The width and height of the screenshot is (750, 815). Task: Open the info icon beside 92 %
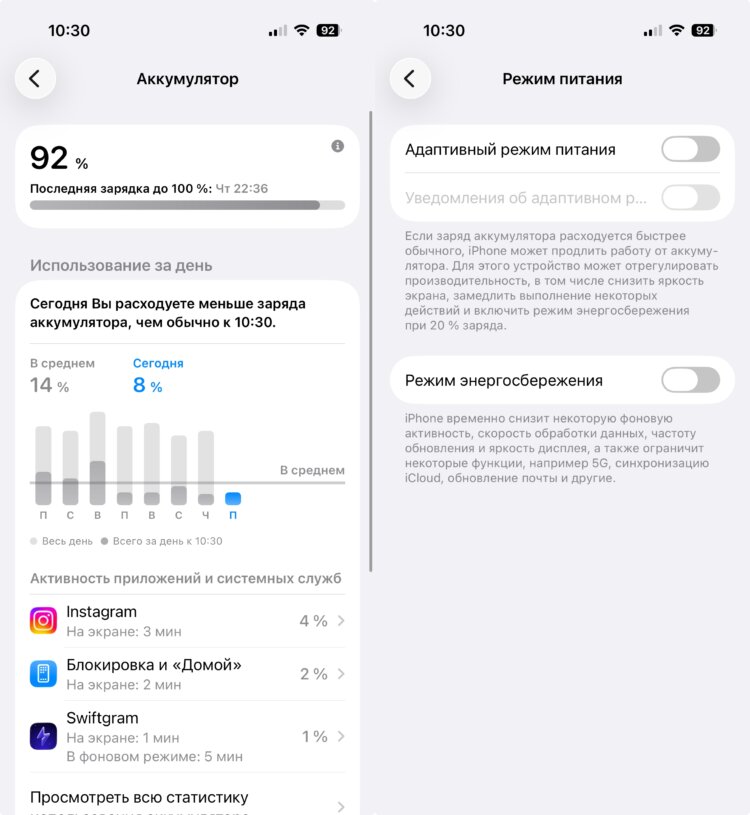point(337,146)
